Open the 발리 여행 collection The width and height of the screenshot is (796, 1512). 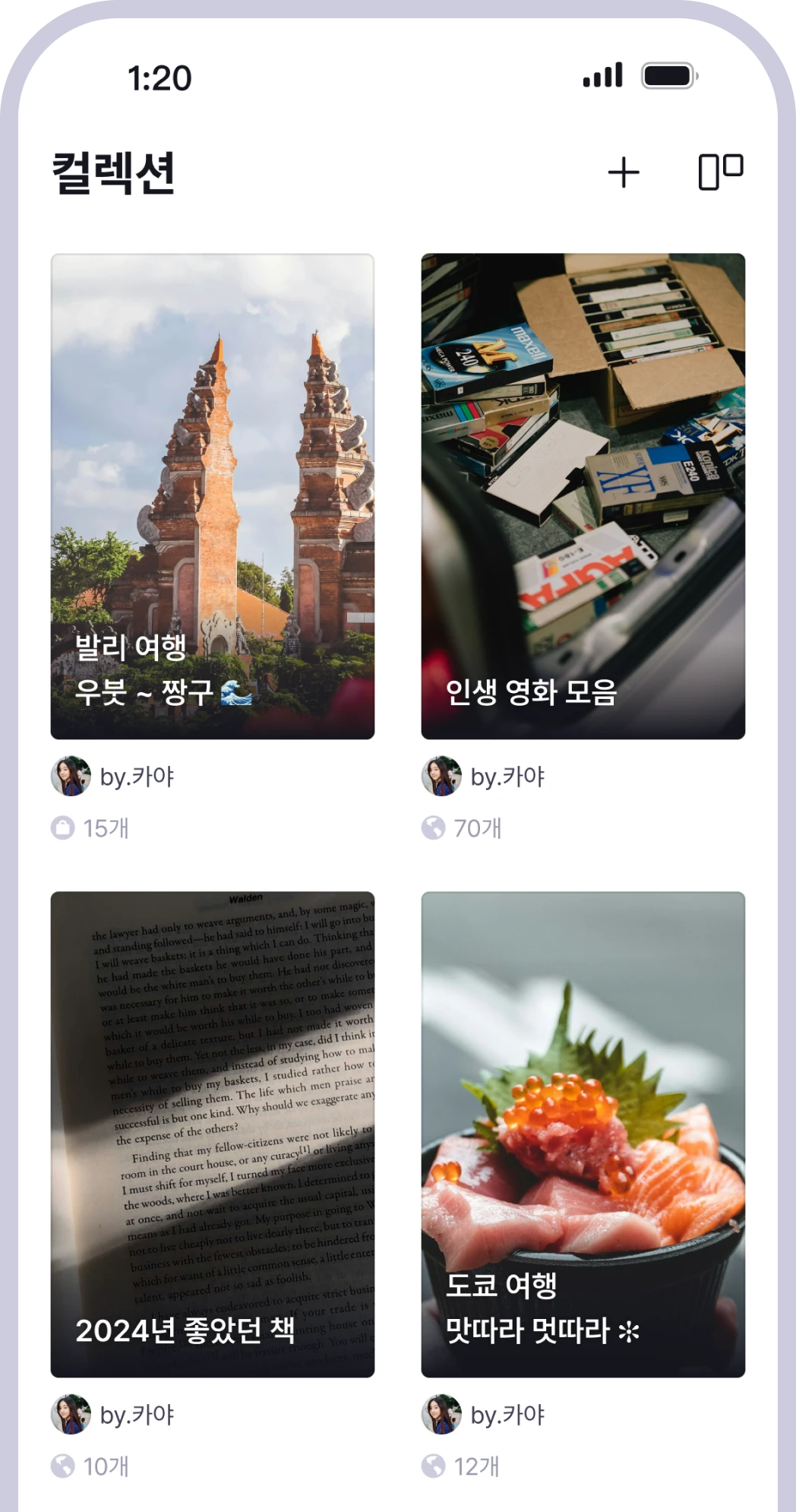click(213, 495)
